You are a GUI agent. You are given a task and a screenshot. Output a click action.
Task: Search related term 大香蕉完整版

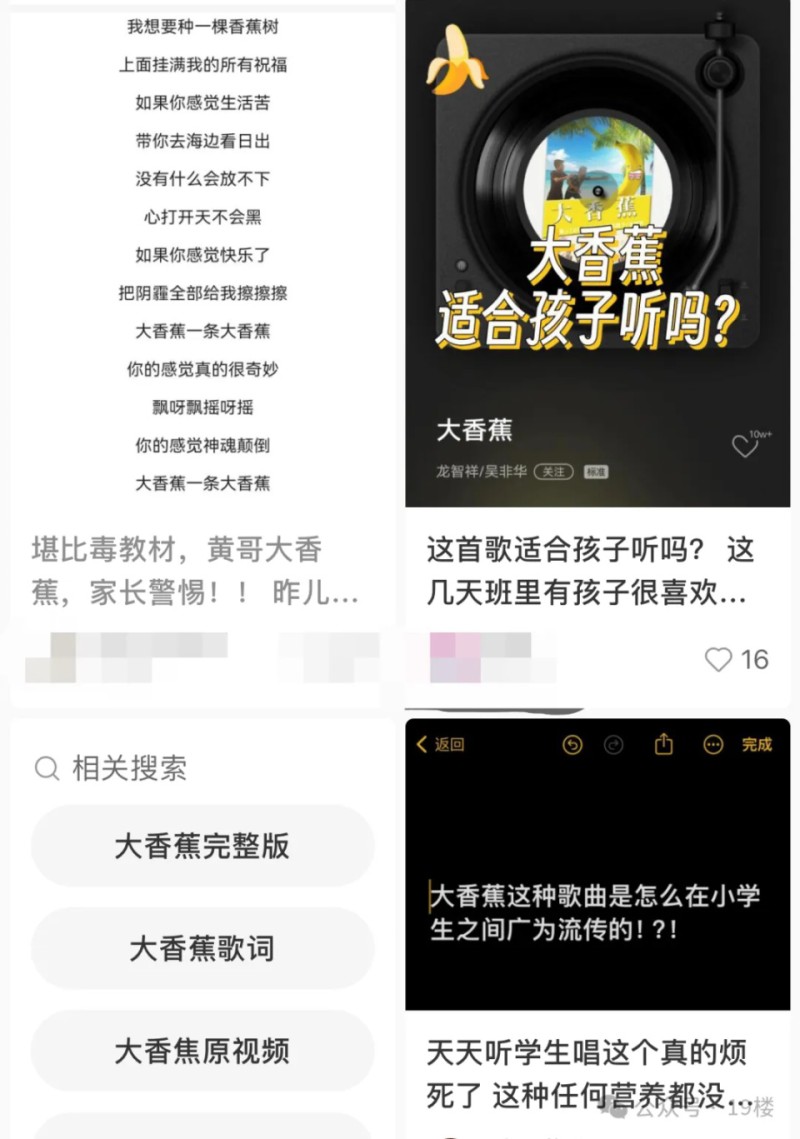(x=202, y=846)
